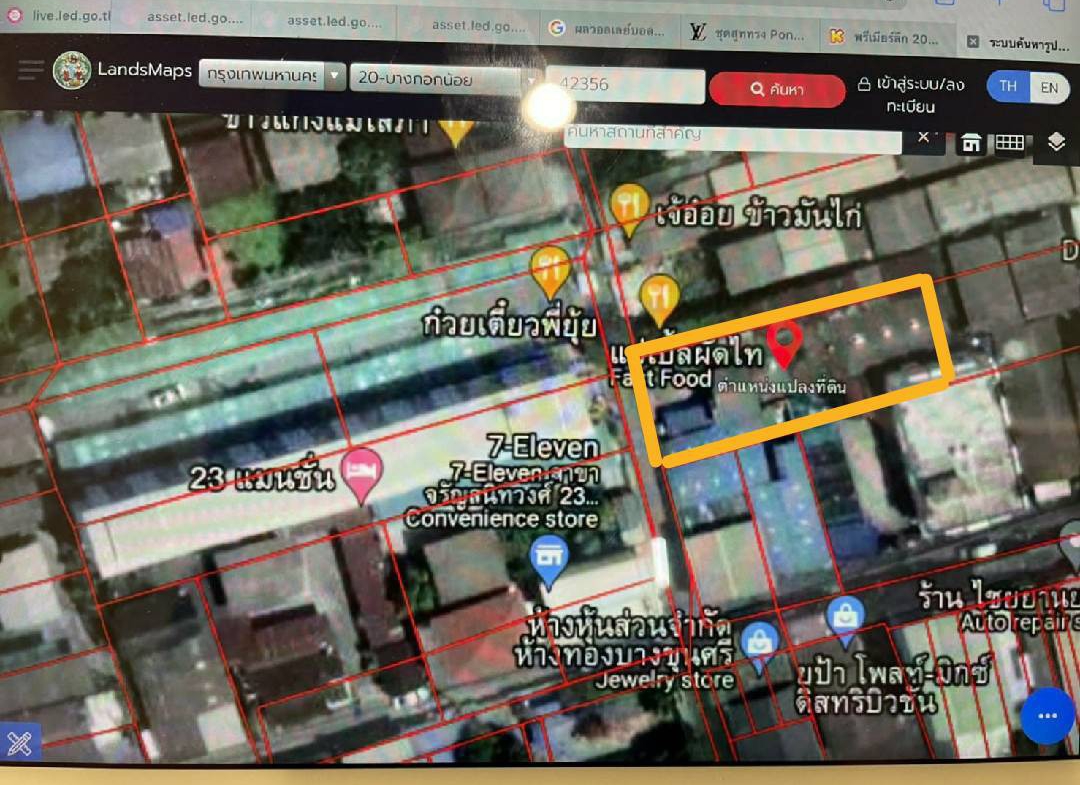Clear the place search with the X
Screen dimensions: 1080x785
point(923,135)
